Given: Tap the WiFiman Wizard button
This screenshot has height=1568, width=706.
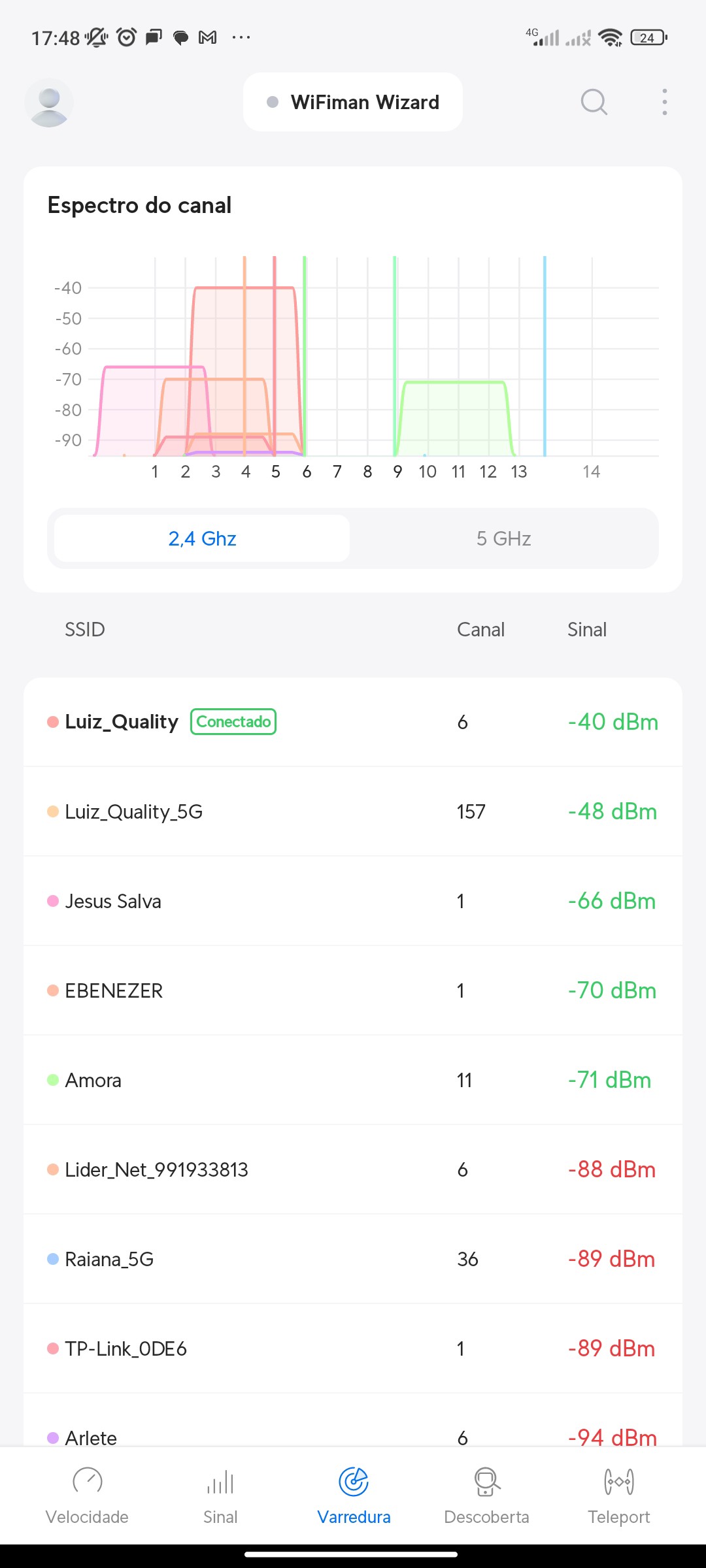Looking at the screenshot, I should tap(353, 103).
